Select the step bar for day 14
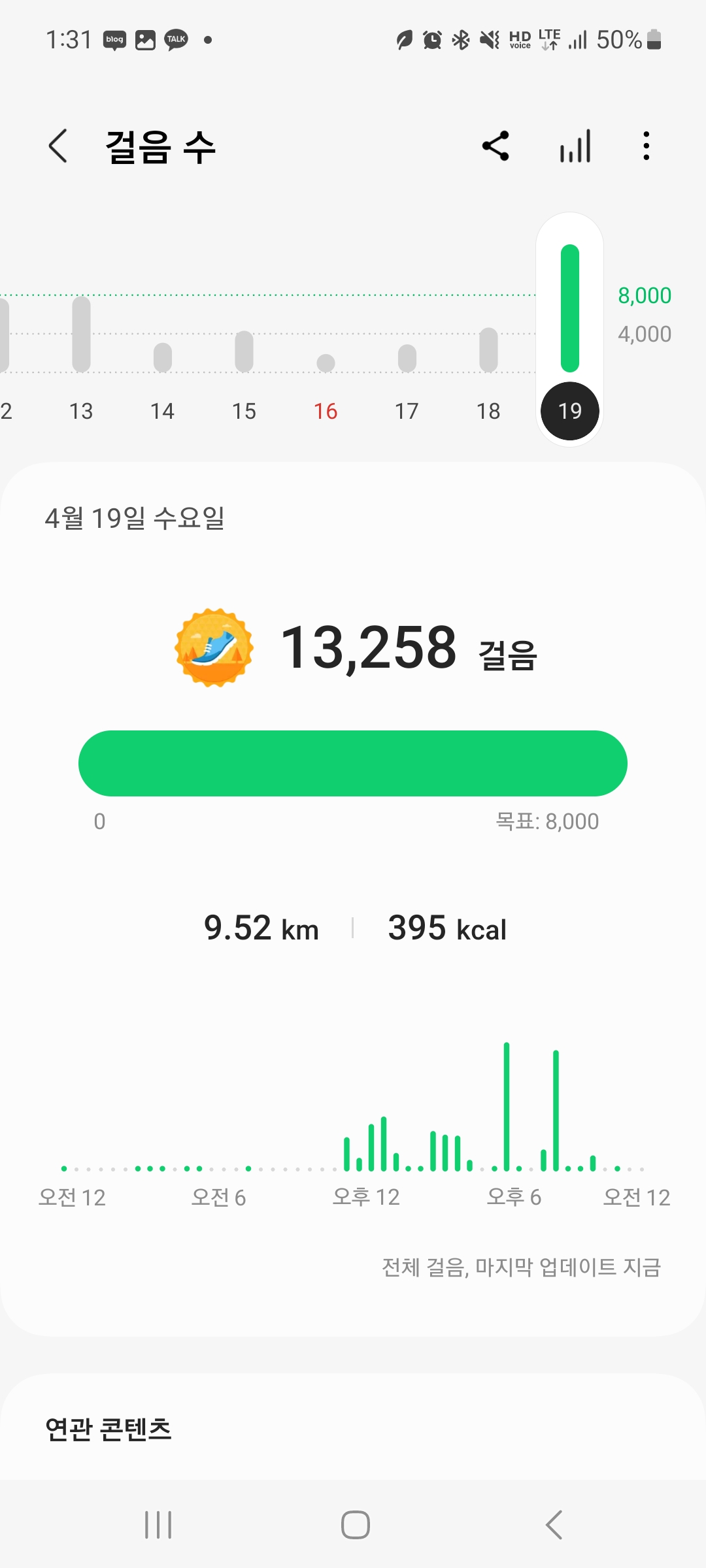Image resolution: width=706 pixels, height=1568 pixels. tap(162, 358)
